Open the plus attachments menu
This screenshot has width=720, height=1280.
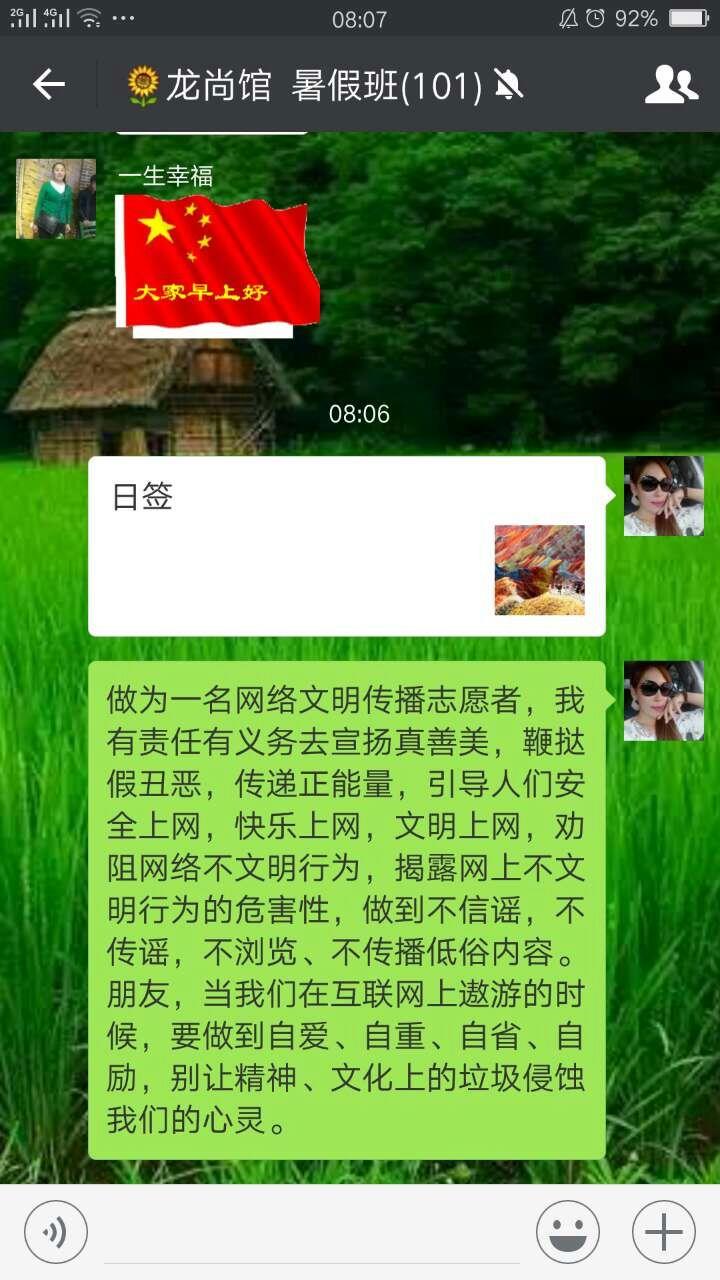[x=664, y=1232]
